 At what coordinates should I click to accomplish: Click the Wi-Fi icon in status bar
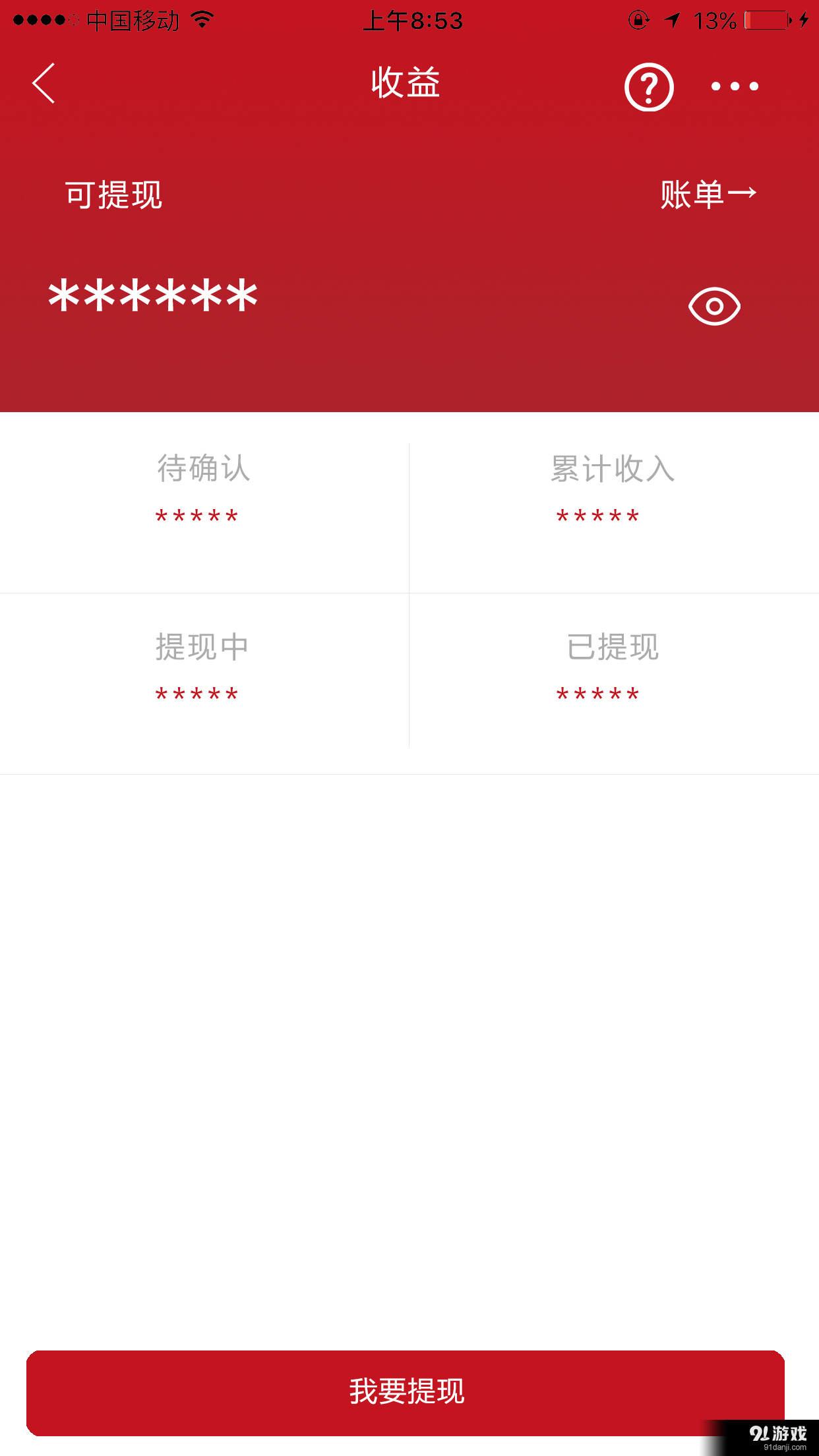(200, 20)
